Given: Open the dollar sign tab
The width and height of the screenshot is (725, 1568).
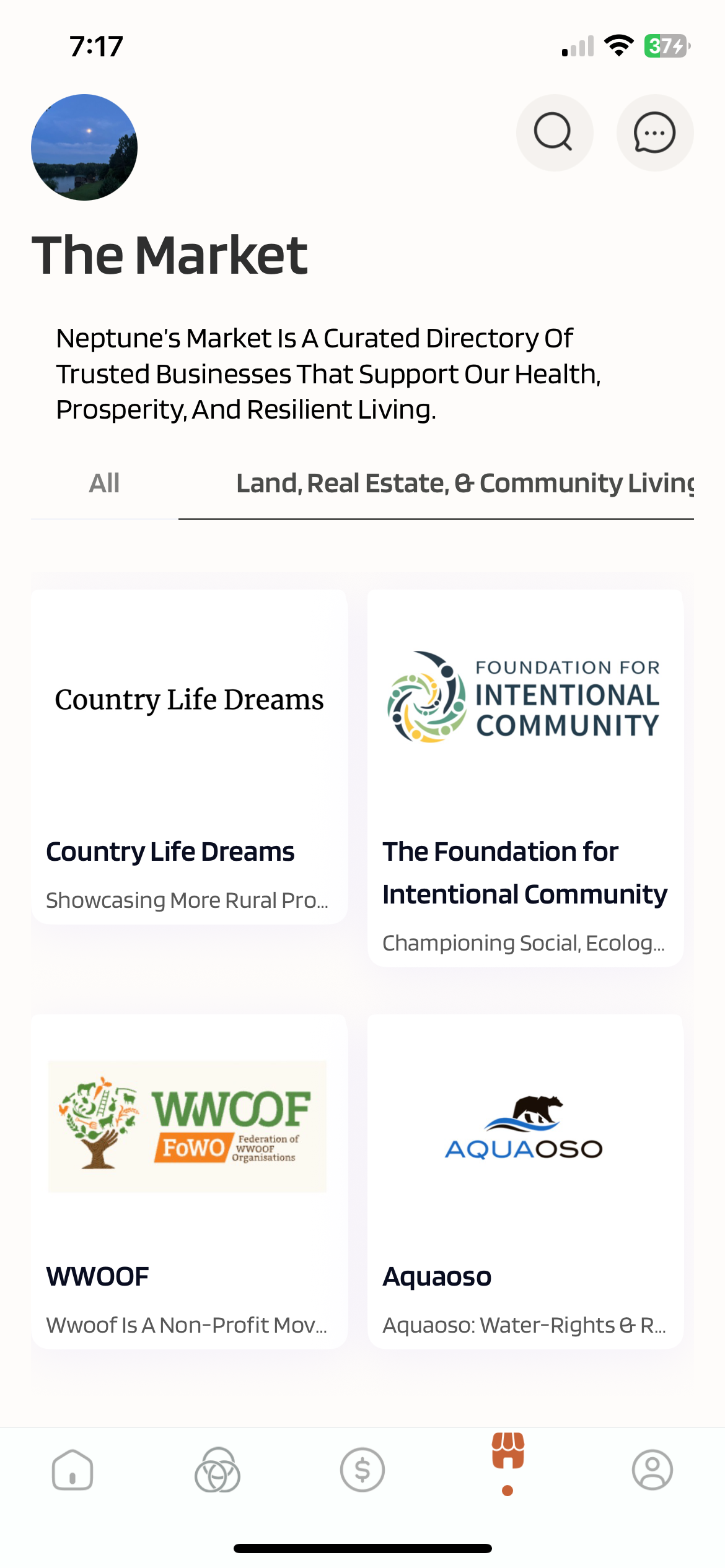Looking at the screenshot, I should 362,1470.
